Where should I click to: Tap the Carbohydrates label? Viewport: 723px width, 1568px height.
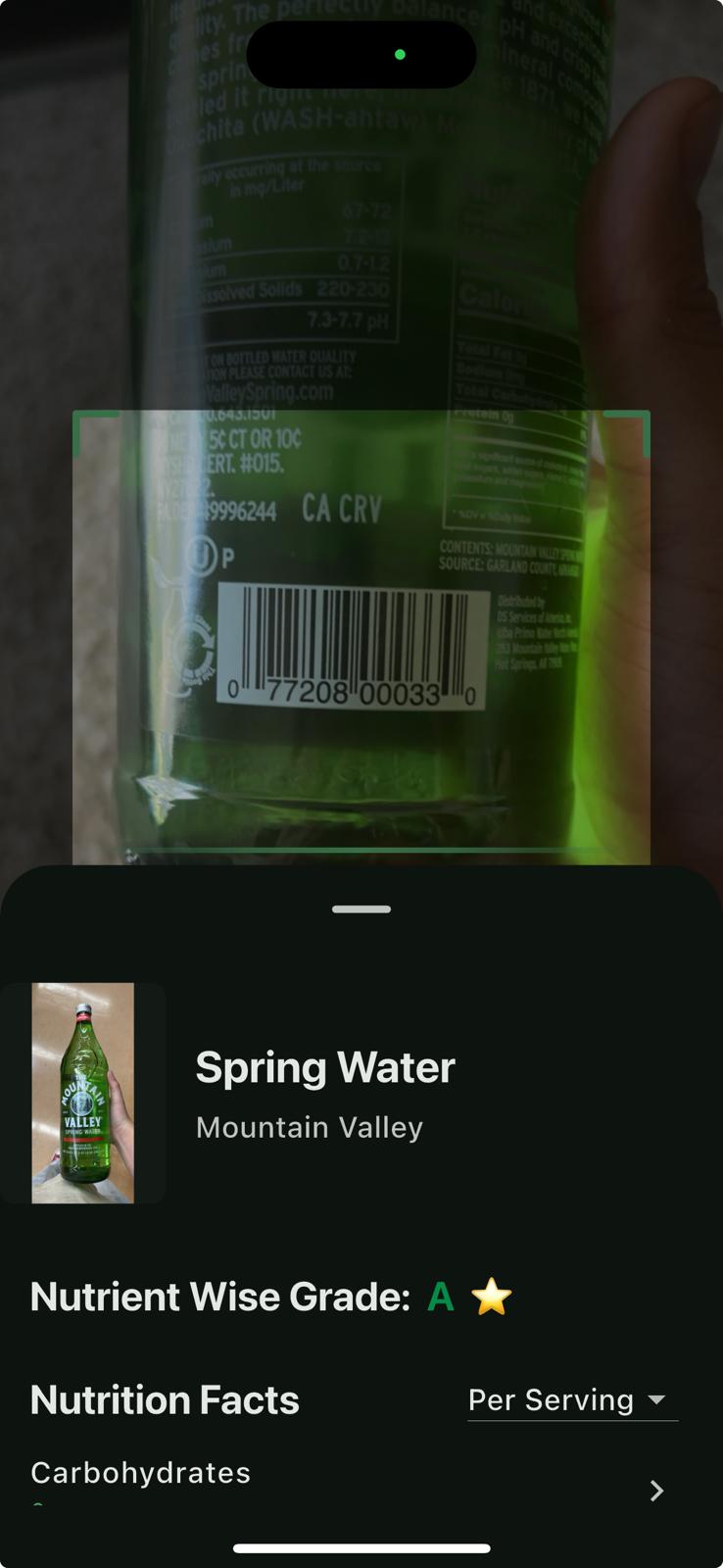[x=140, y=1471]
